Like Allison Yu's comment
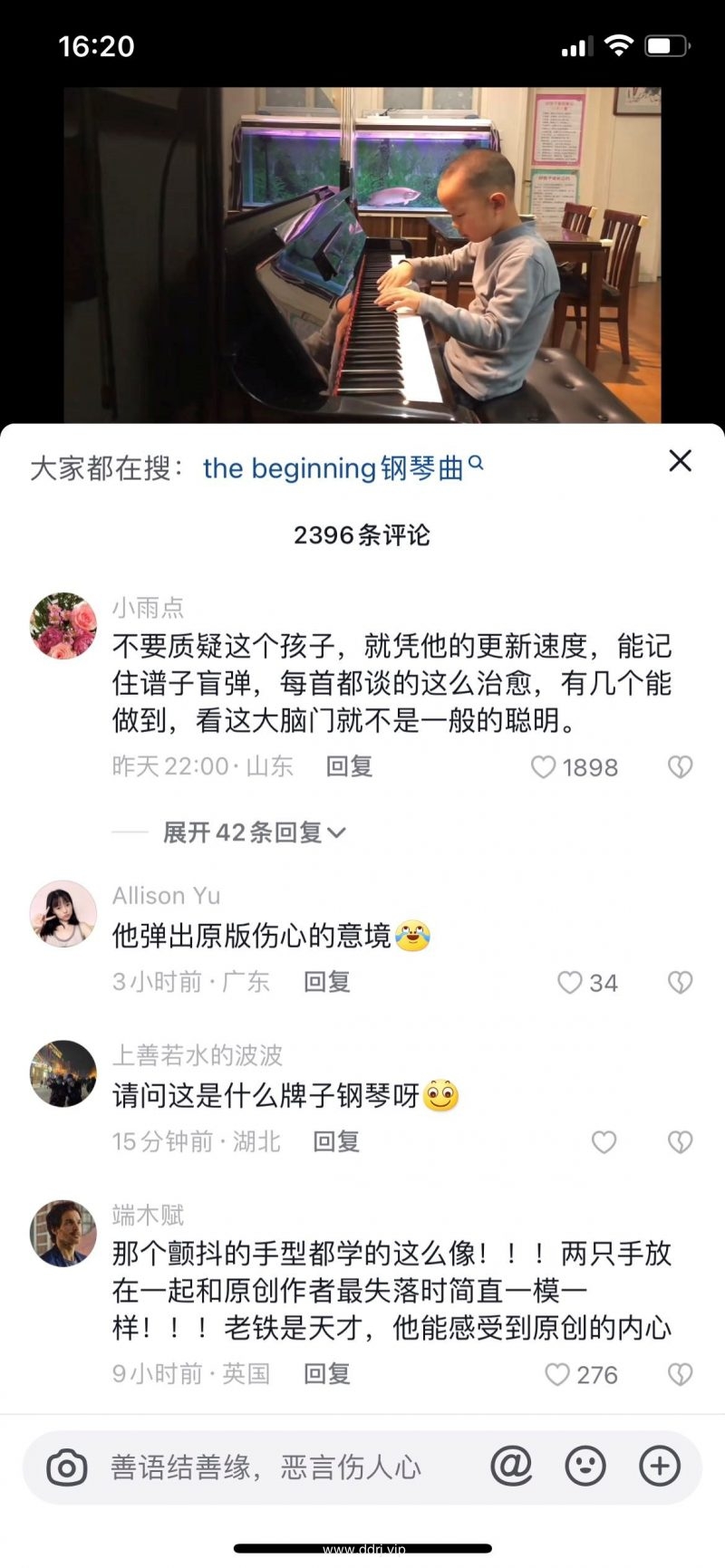Viewport: 725px width, 1568px height. (x=569, y=983)
